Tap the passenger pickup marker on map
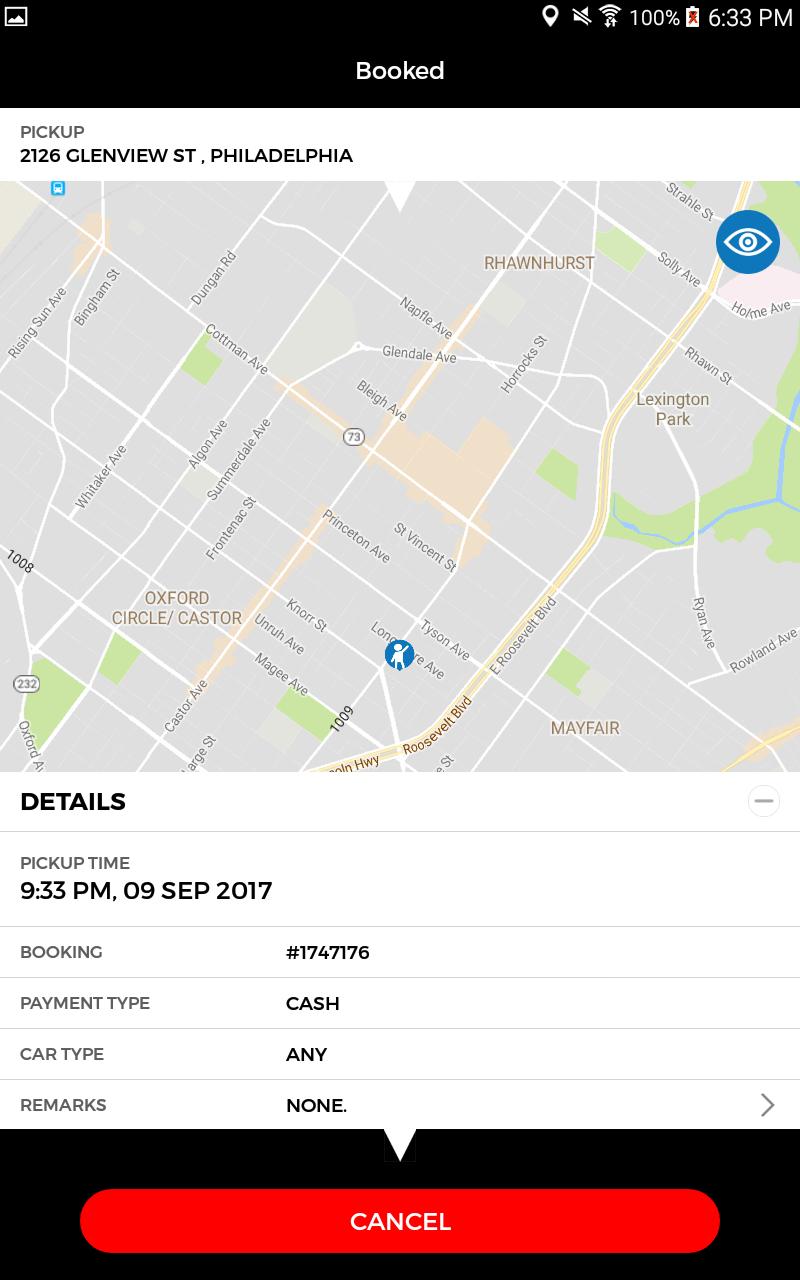The height and width of the screenshot is (1280, 800). (x=399, y=655)
